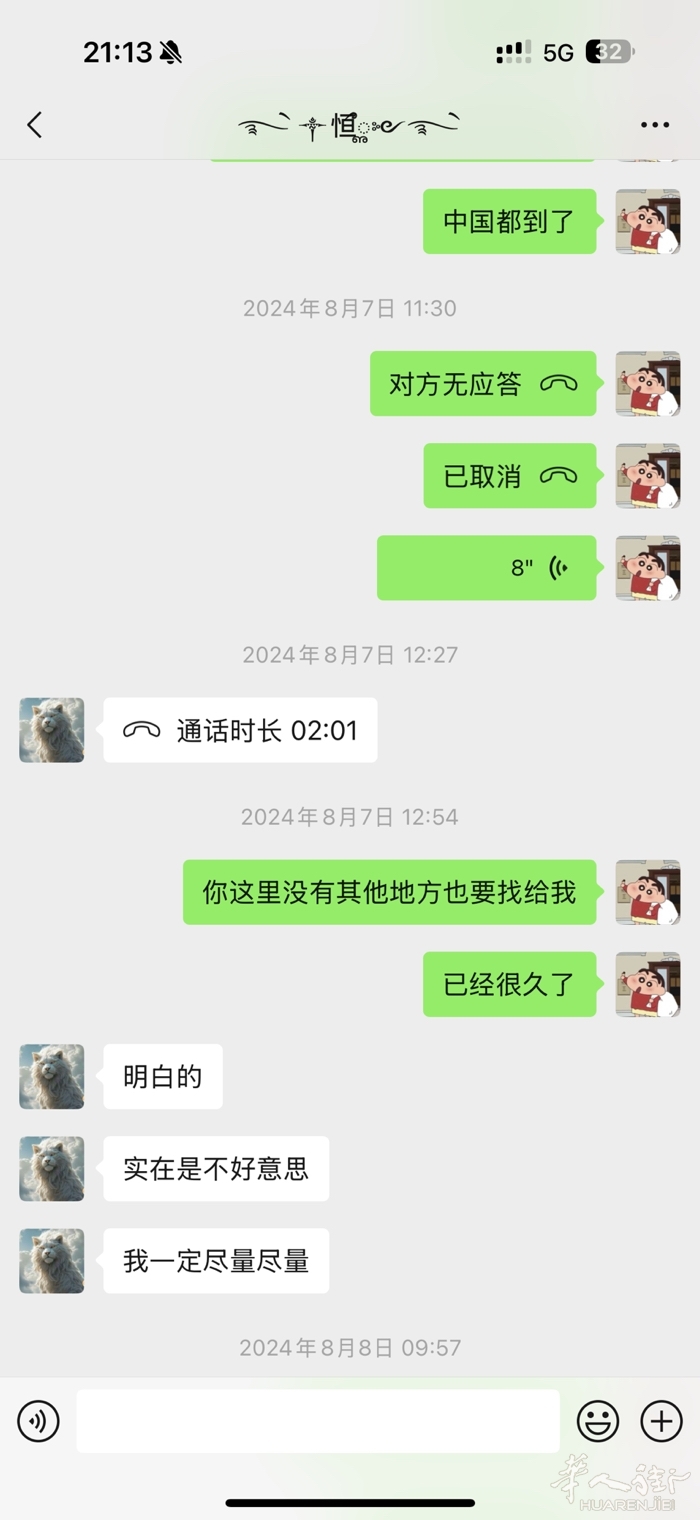Go back to the chat list
700x1520 pixels.
(35, 125)
